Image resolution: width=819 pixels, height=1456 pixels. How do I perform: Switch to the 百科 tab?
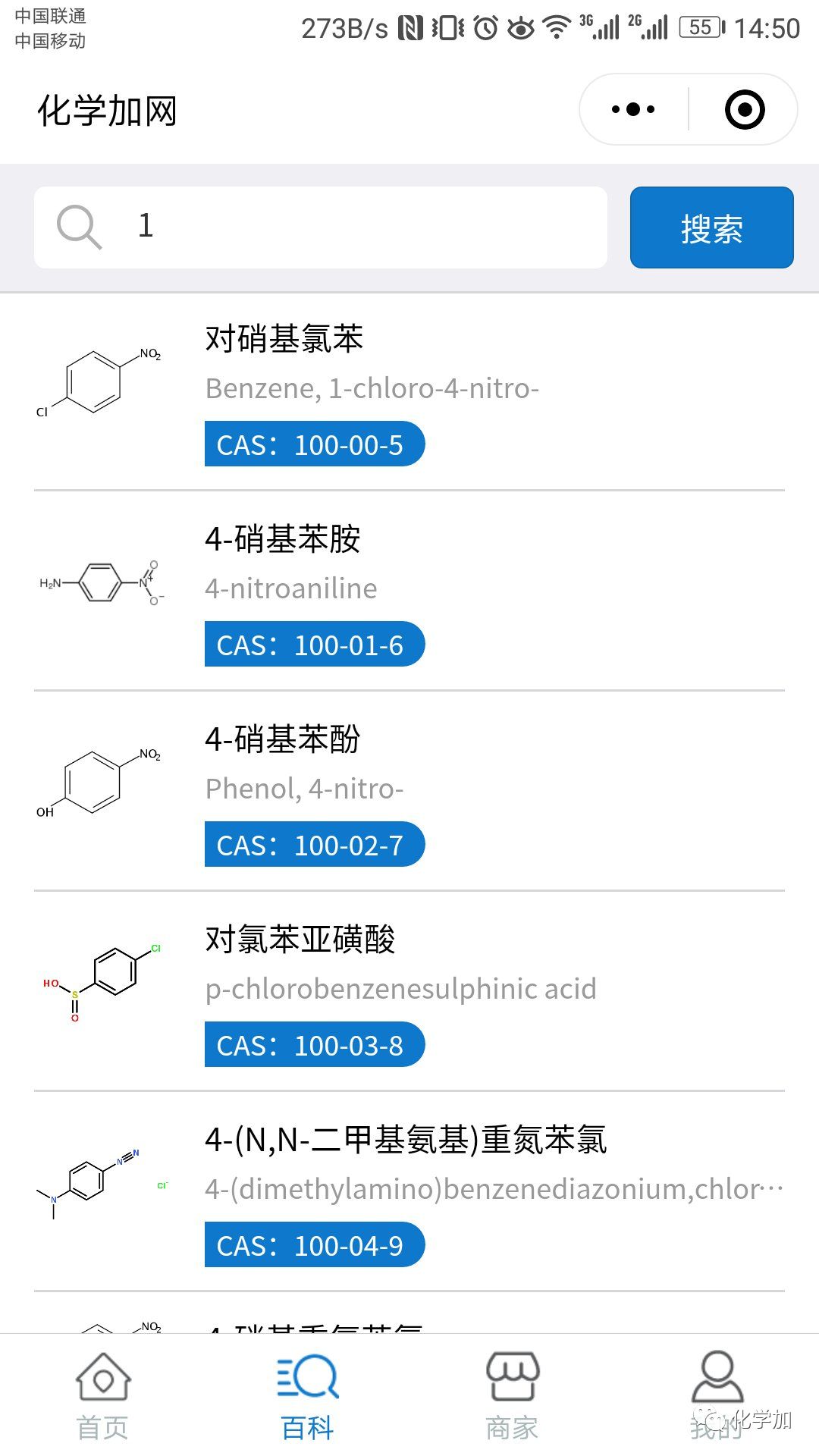click(x=307, y=1395)
